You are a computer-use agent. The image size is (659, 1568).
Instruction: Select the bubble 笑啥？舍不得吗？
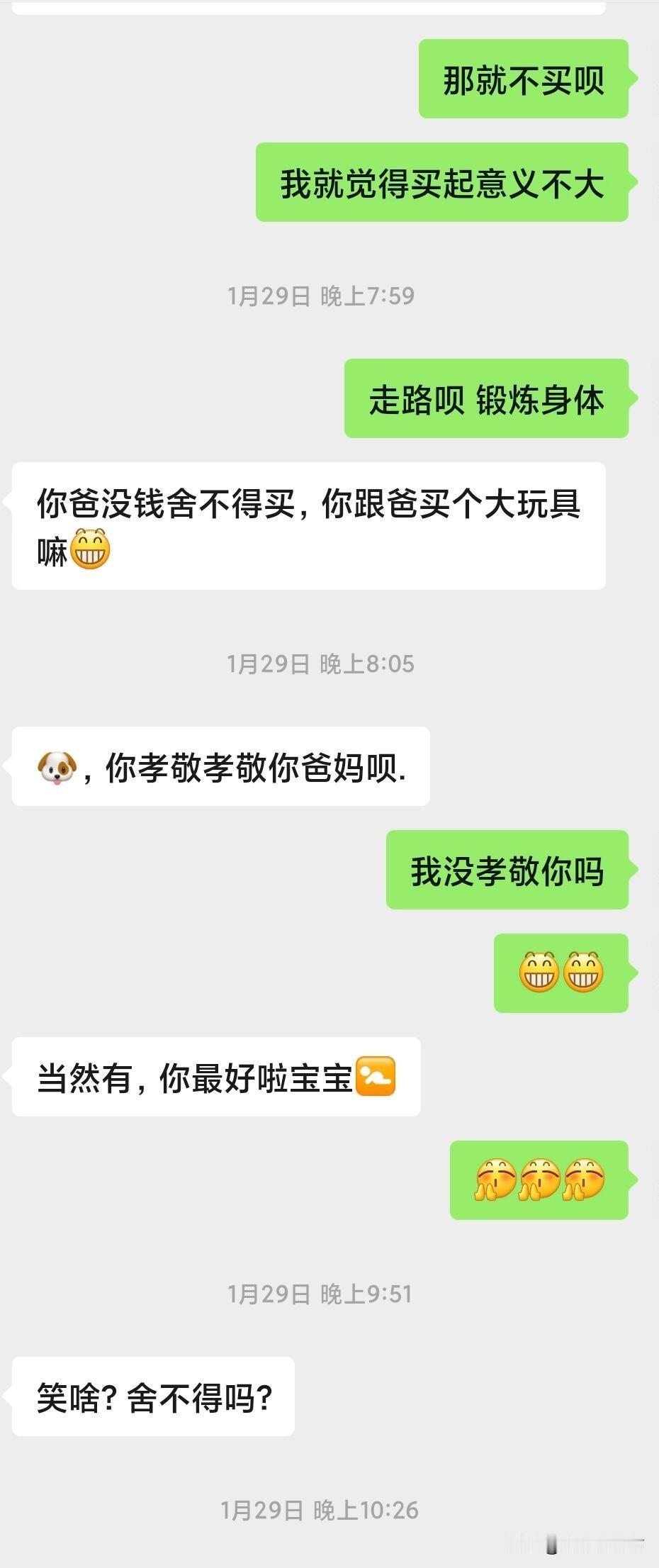[x=152, y=1396]
